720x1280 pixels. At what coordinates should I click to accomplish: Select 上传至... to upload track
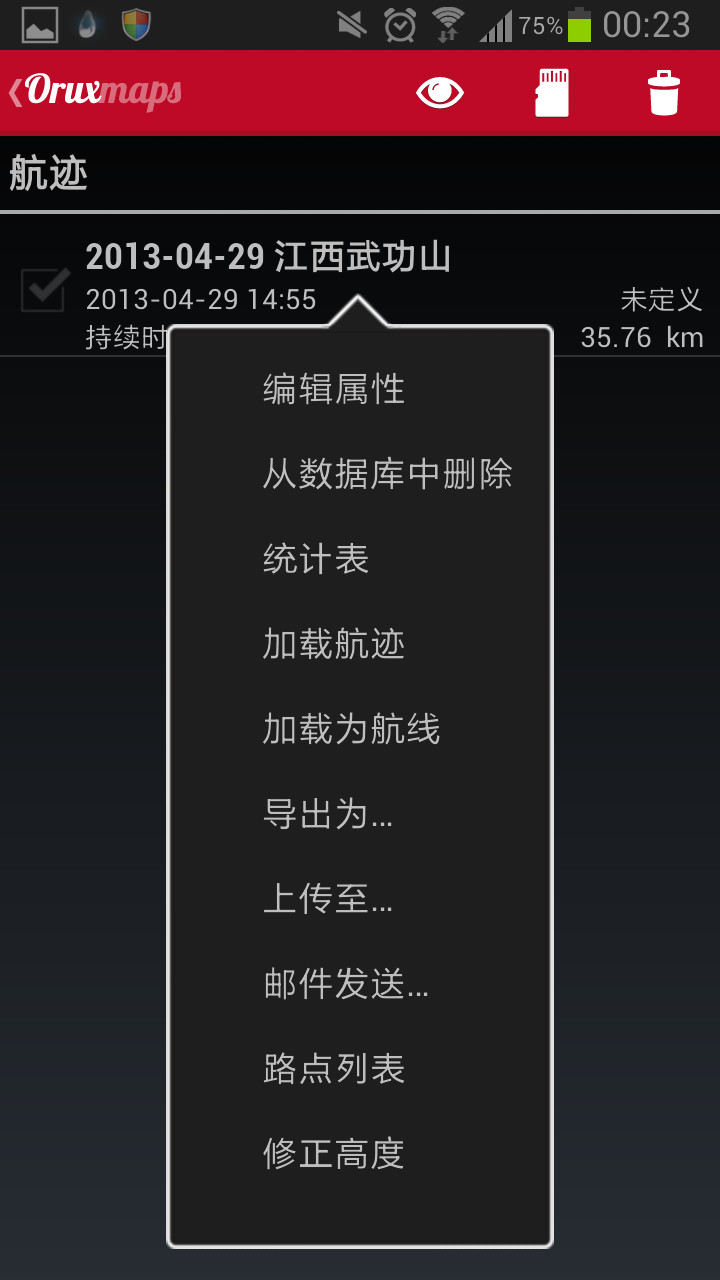360,899
